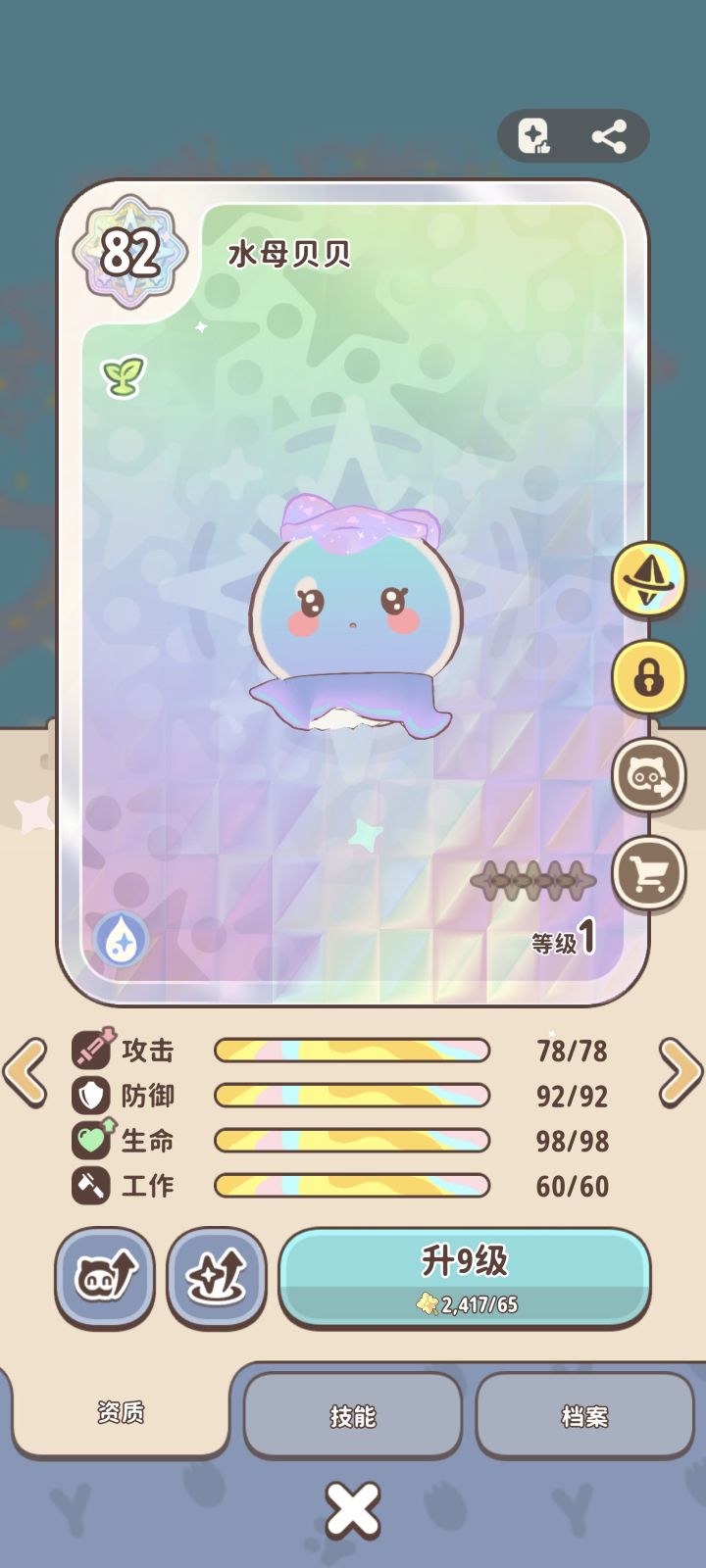Share this 水母贝贝 card
The width and height of the screenshot is (706, 1568).
pyautogui.click(x=609, y=136)
